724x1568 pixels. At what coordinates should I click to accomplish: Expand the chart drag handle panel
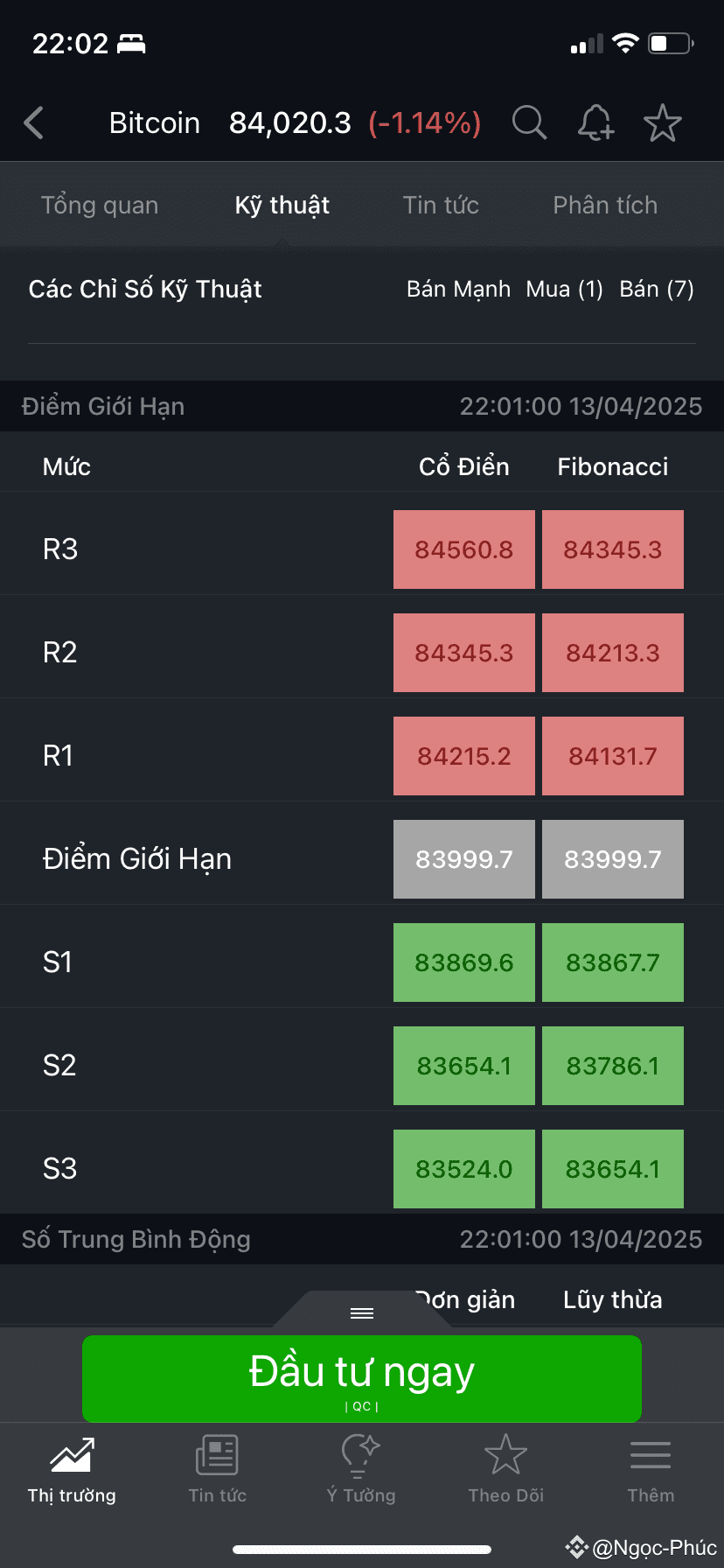click(361, 1312)
